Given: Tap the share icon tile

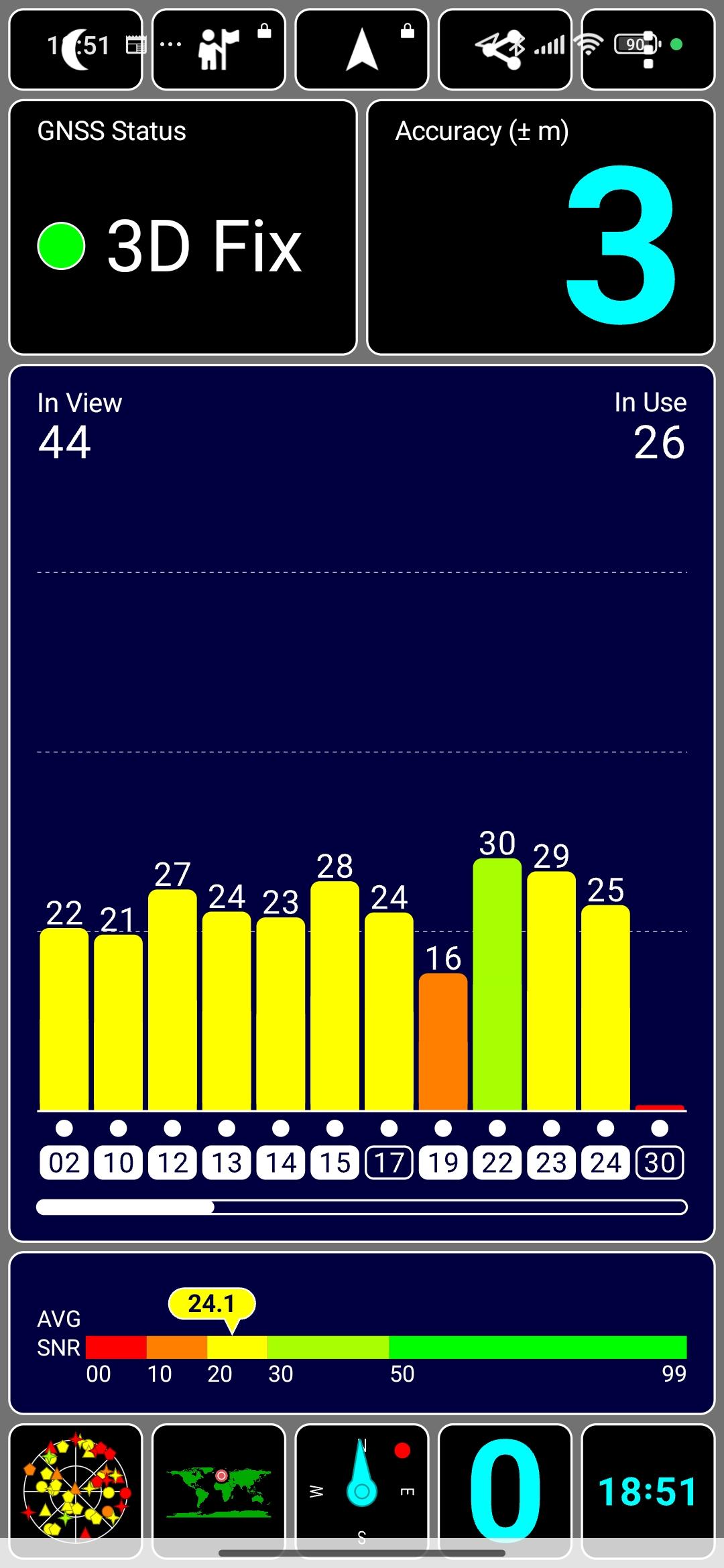Looking at the screenshot, I should pyautogui.click(x=505, y=50).
